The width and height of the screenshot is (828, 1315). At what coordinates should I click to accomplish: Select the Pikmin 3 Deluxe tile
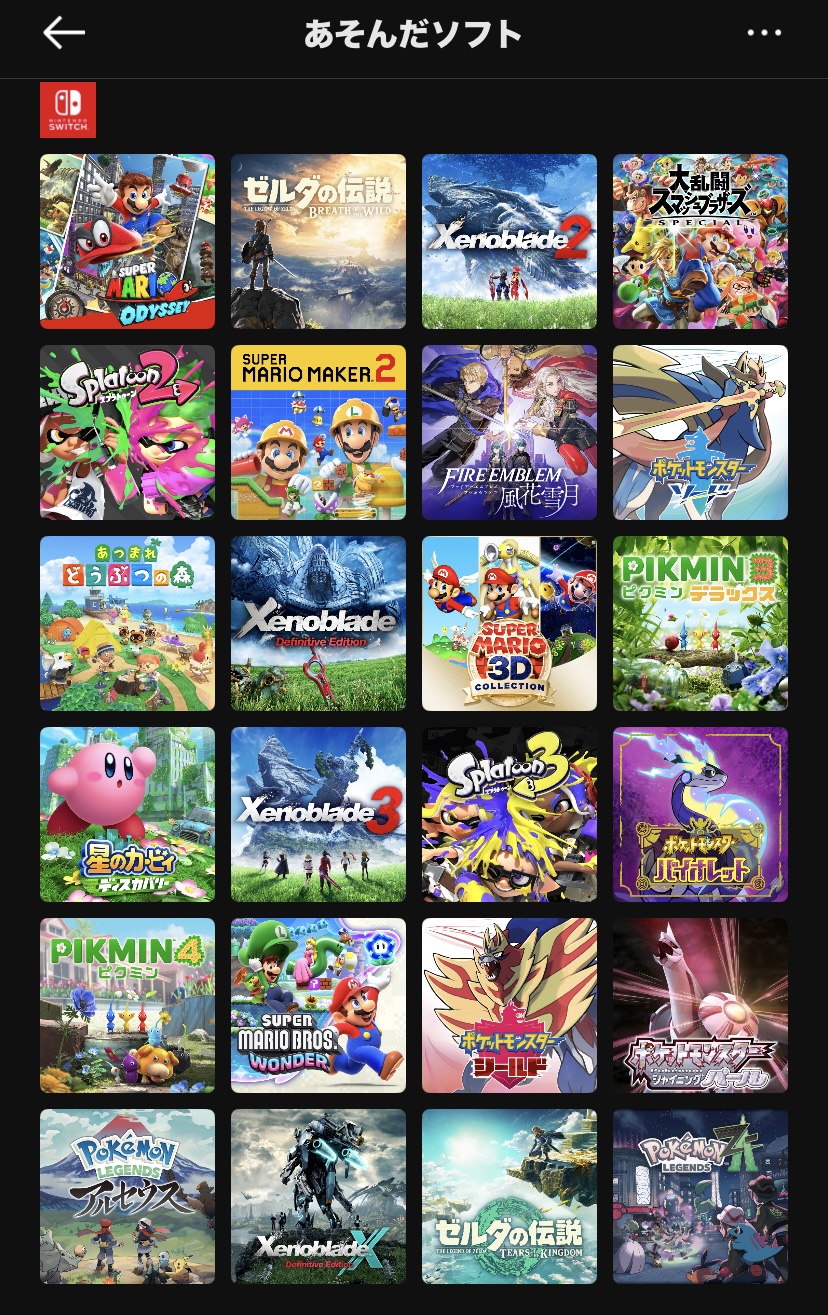[x=700, y=623]
